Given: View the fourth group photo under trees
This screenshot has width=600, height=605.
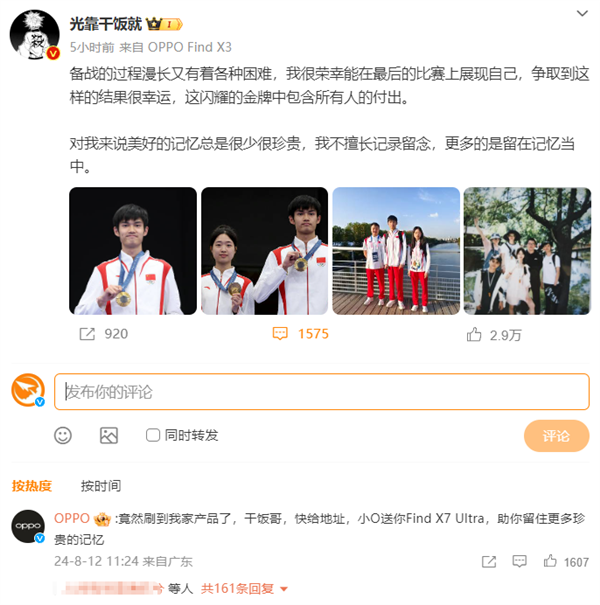Looking at the screenshot, I should pyautogui.click(x=527, y=251).
